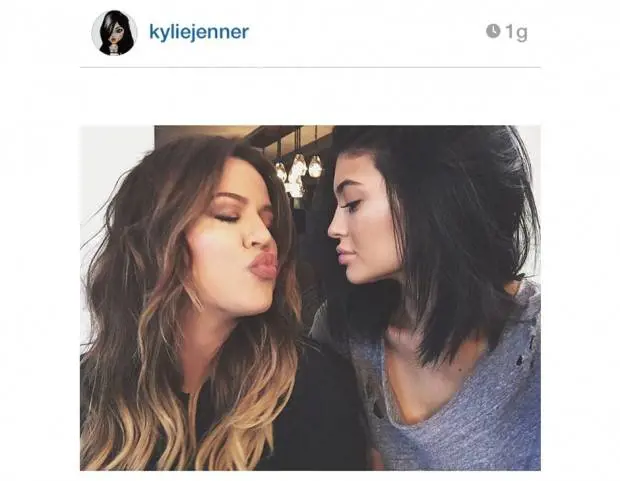Open the kyliejenner profile from the username
Screen dimensions: 620x481
click(198, 32)
